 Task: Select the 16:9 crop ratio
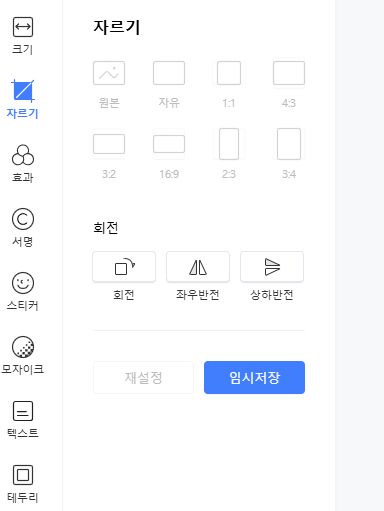point(169,154)
